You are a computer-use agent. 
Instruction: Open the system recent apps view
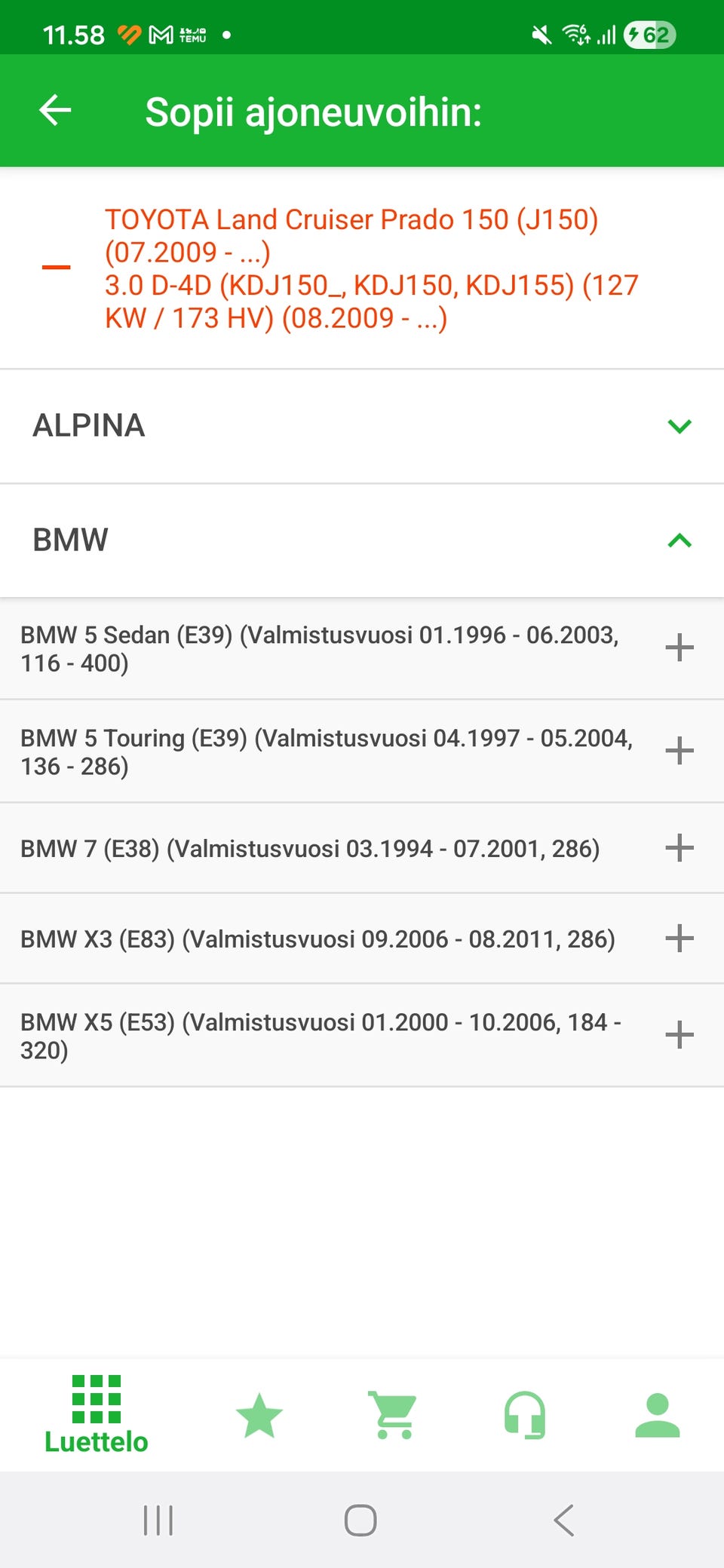click(x=158, y=1520)
